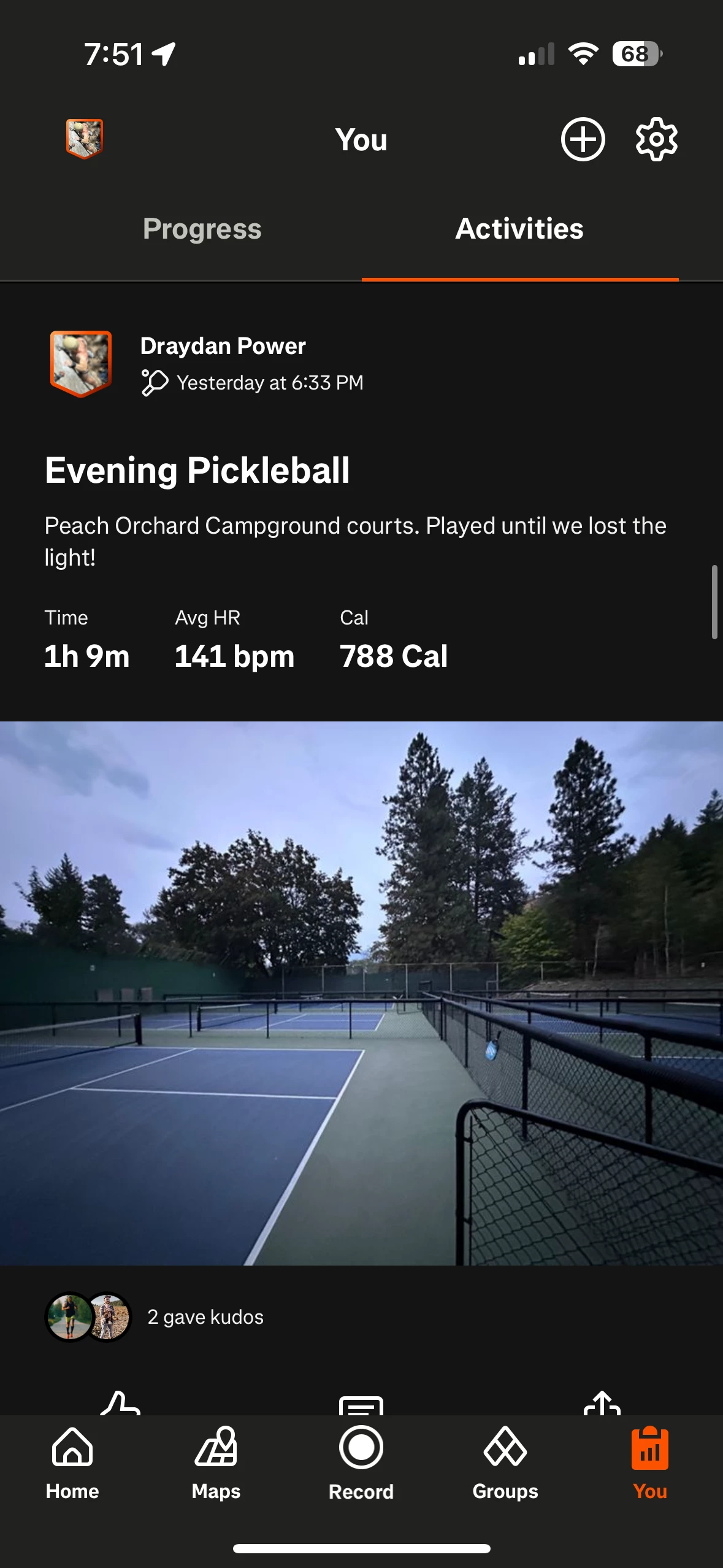Switch to the Progress tab

[x=202, y=229]
